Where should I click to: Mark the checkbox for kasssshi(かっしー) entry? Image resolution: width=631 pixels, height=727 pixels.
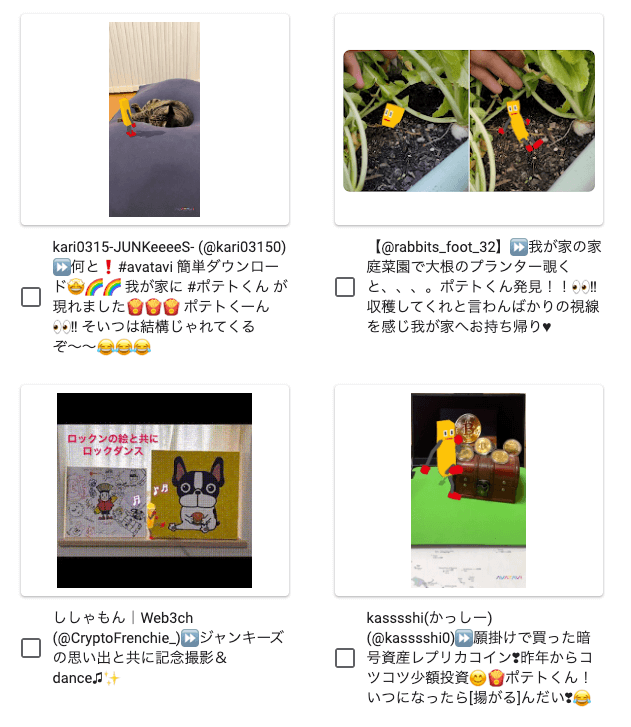click(x=345, y=657)
